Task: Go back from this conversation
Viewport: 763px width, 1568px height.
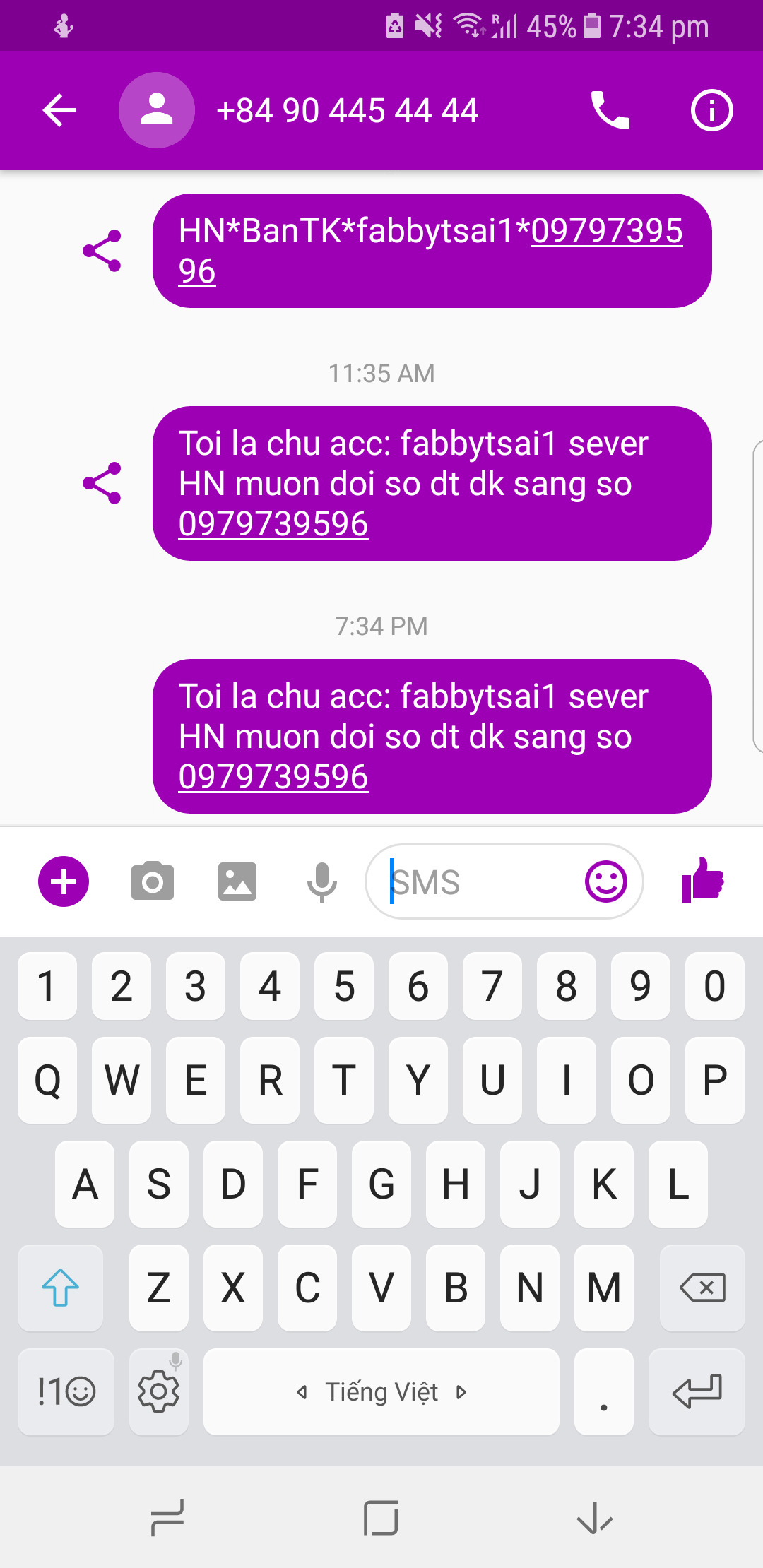Action: tap(59, 110)
